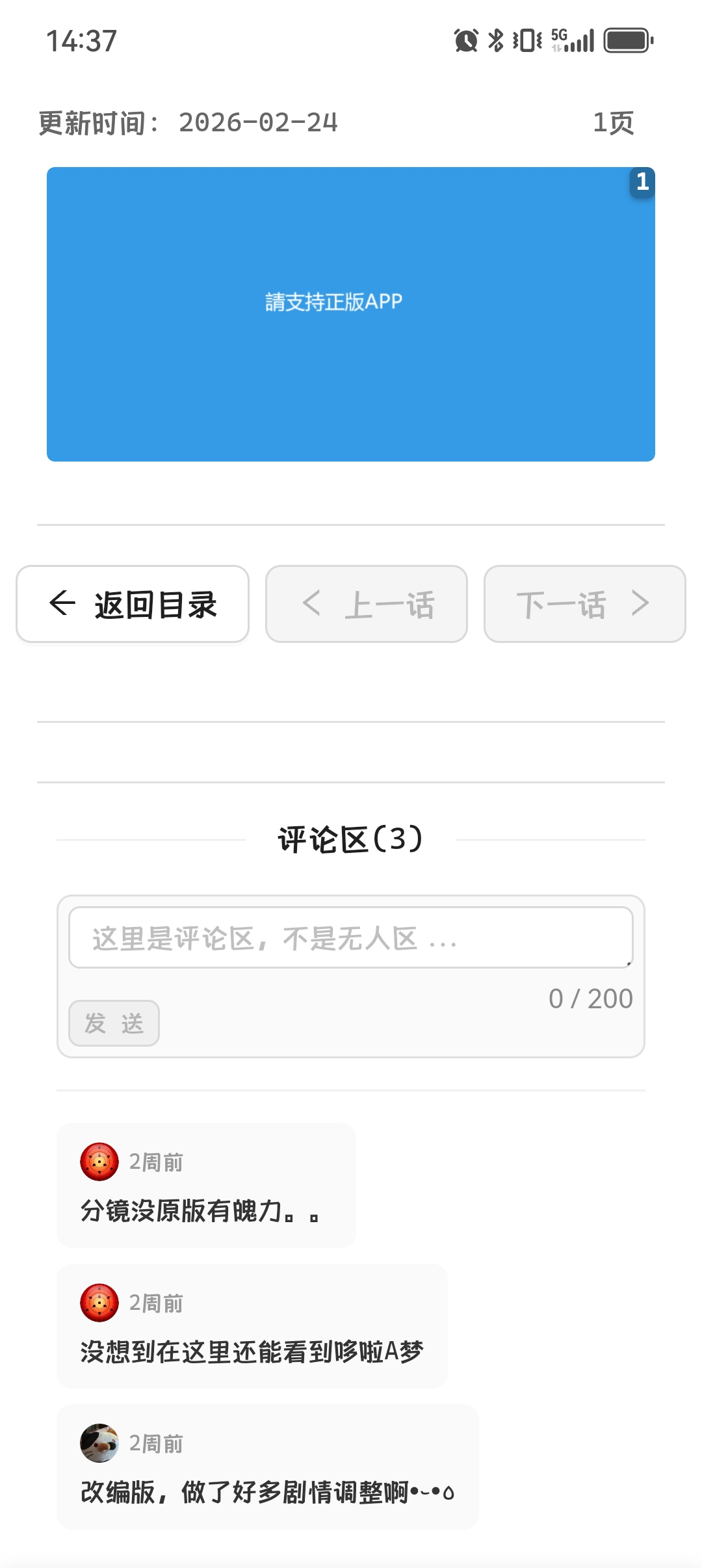This screenshot has width=702, height=1568.
Task: Go to next chapter 下一话
Action: coord(584,604)
